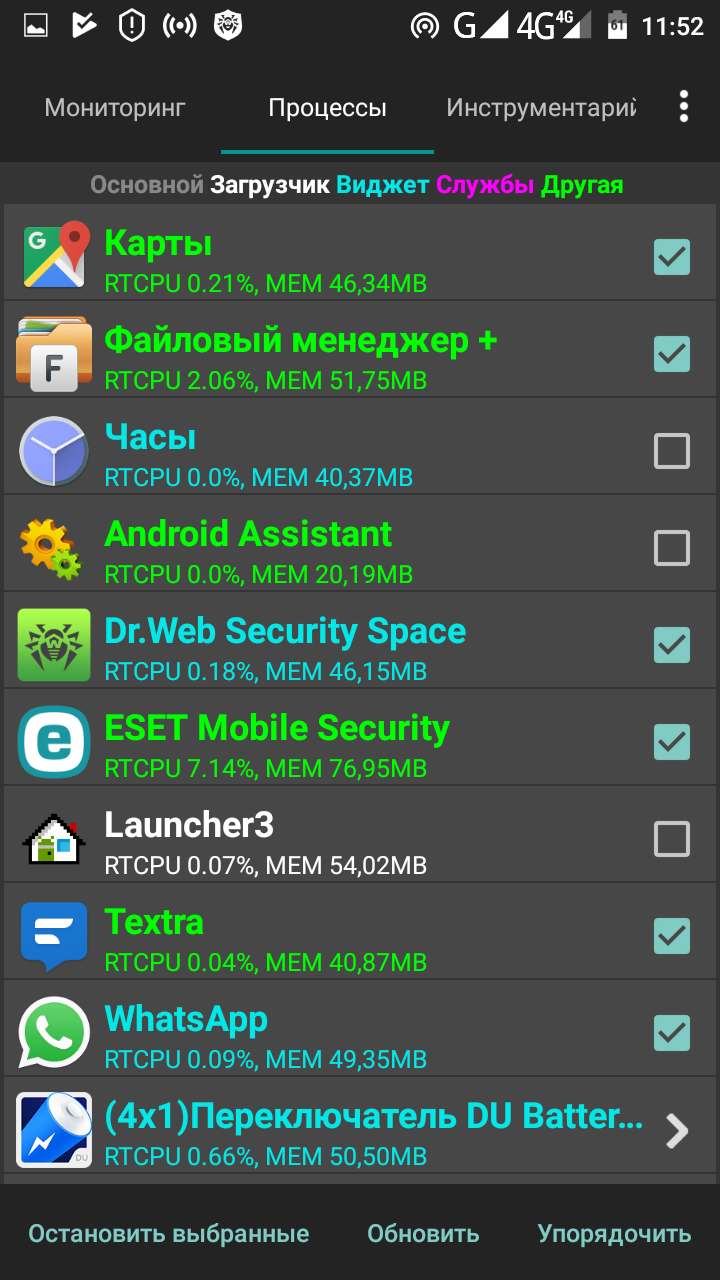Tap the Упорядочить button
This screenshot has width=720, height=1280.
coord(614,1234)
